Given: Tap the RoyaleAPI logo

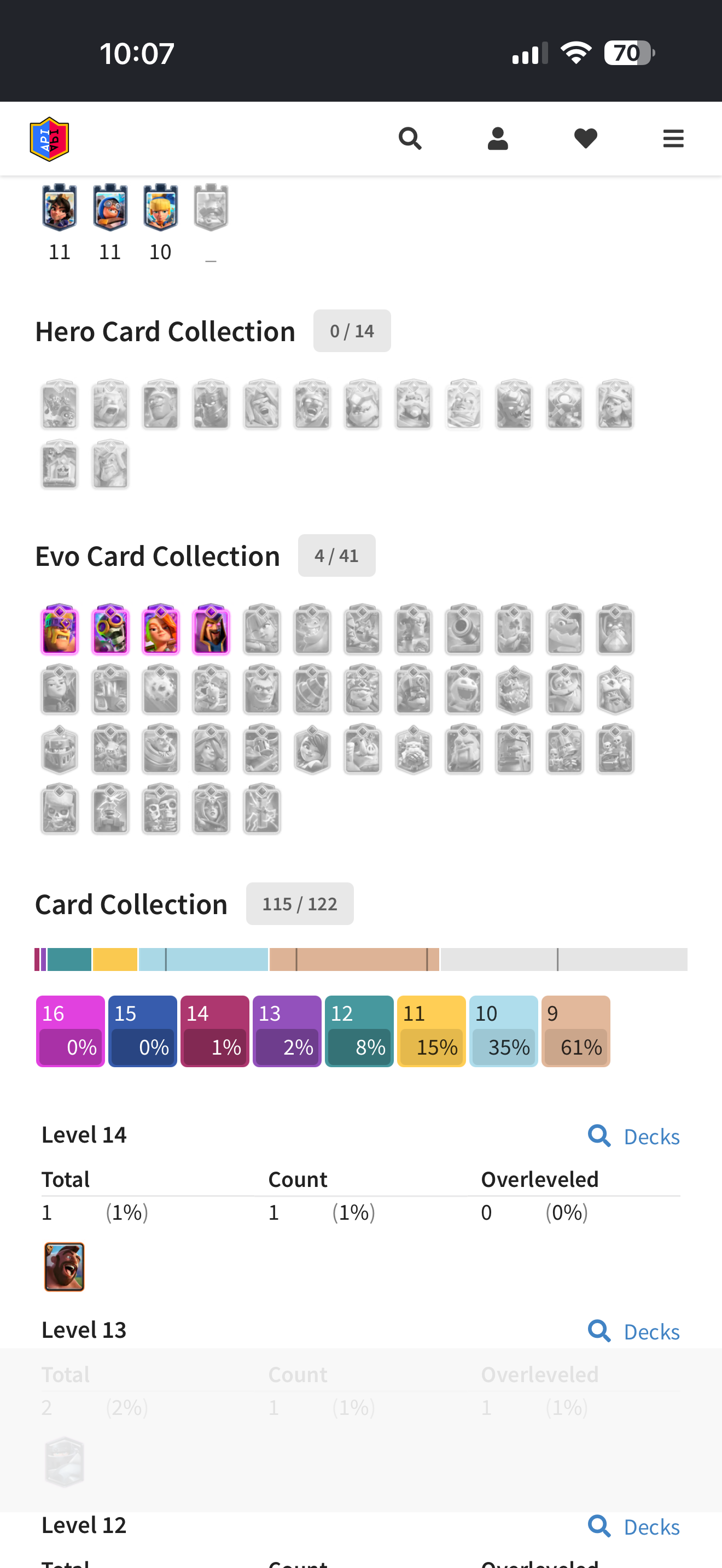Looking at the screenshot, I should pos(49,139).
